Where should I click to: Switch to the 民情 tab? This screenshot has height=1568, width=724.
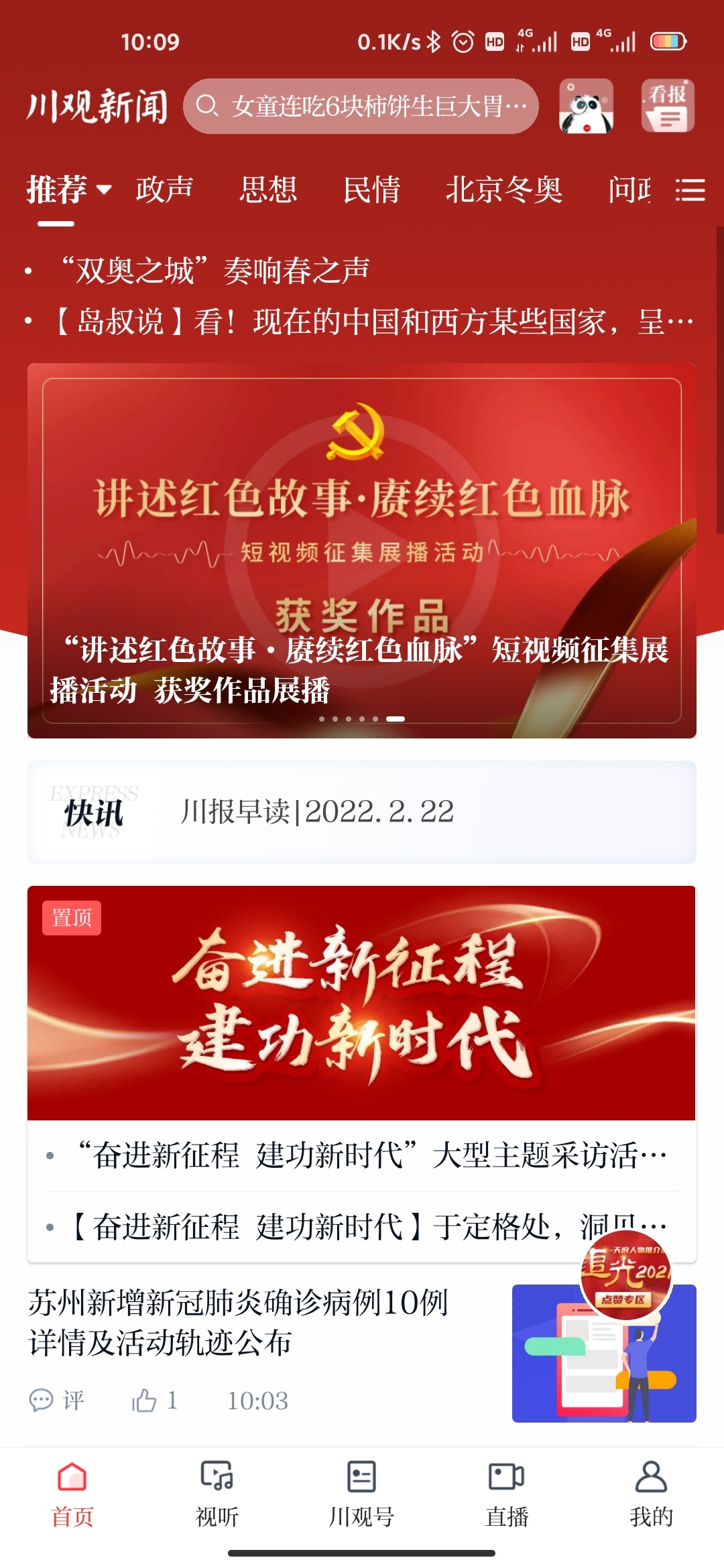pyautogui.click(x=371, y=190)
